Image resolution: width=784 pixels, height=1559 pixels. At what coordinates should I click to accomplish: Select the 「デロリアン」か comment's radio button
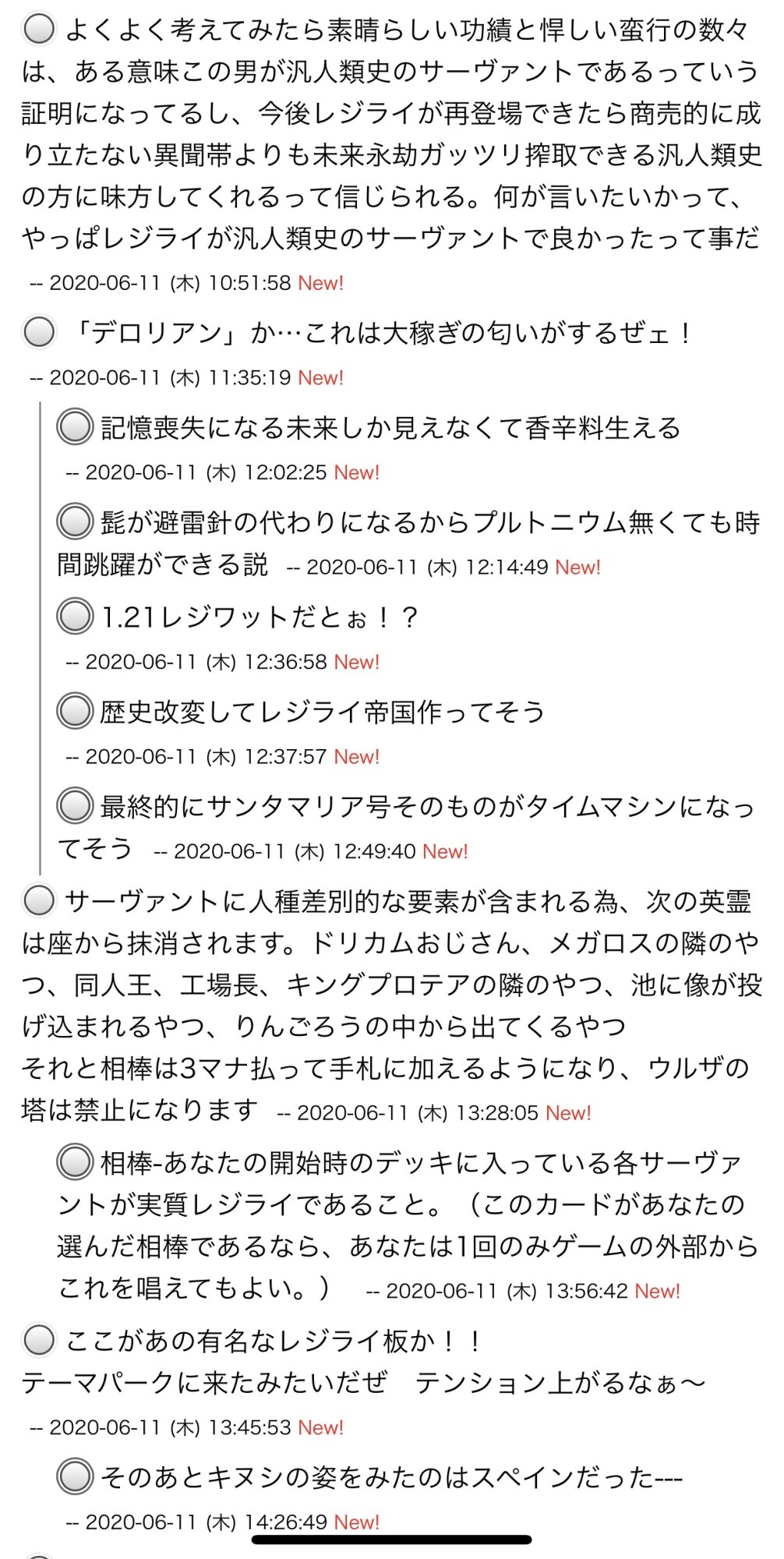pos(39,332)
